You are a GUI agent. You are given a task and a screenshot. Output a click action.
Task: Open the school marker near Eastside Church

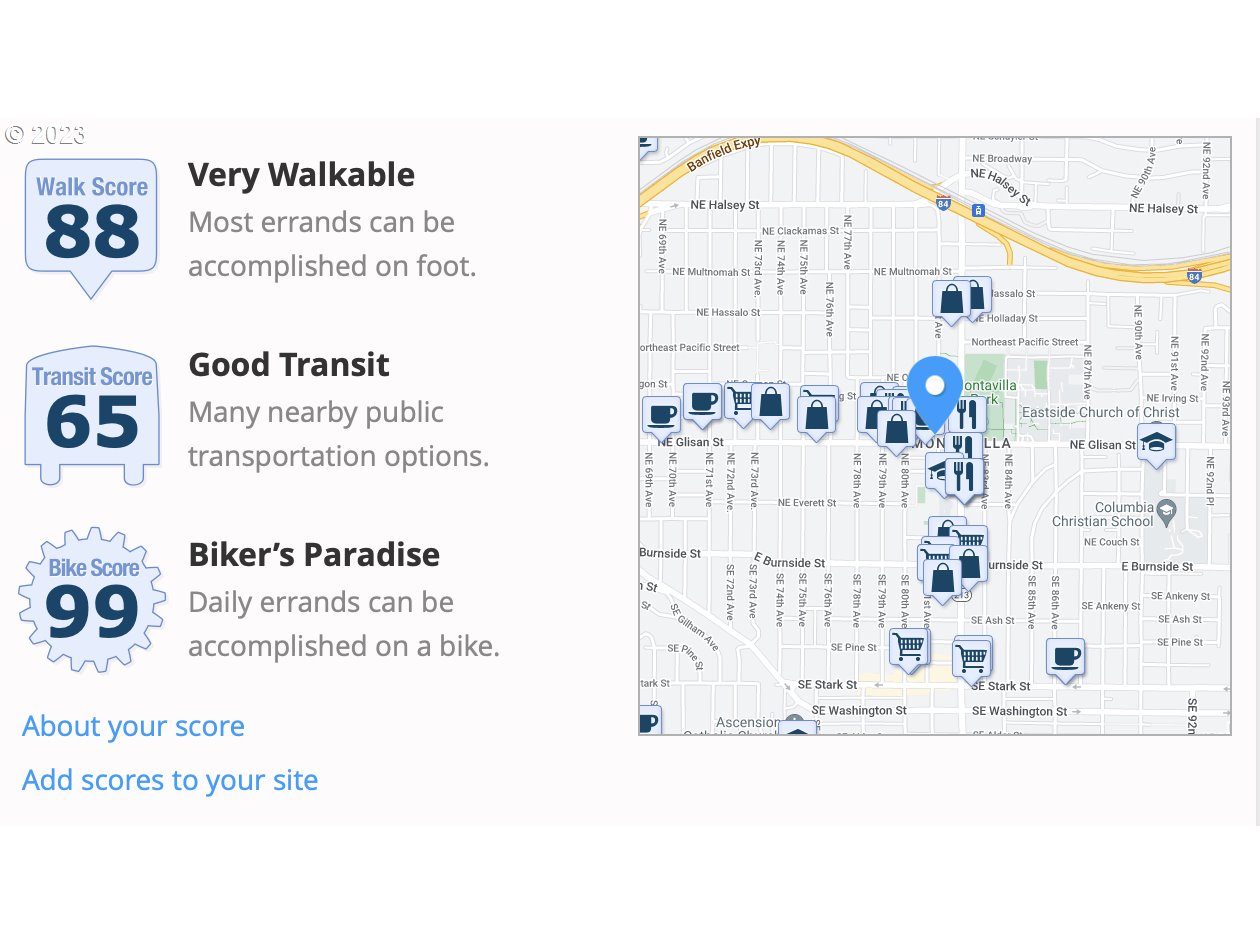1156,442
